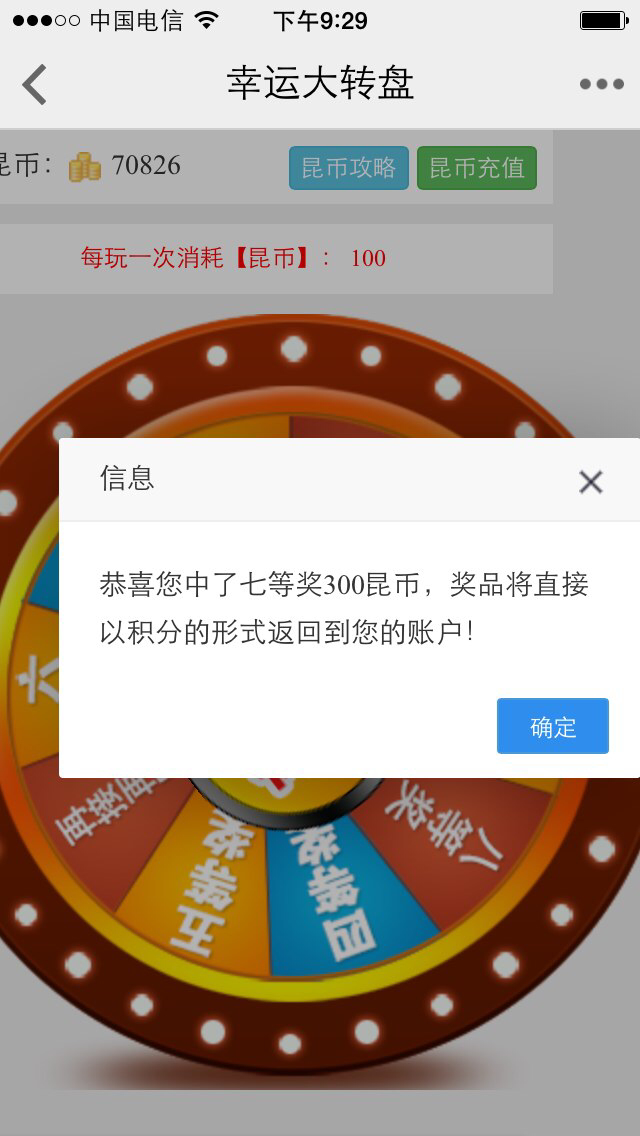
Task: Open the three-dot overflow menu
Action: (x=601, y=84)
